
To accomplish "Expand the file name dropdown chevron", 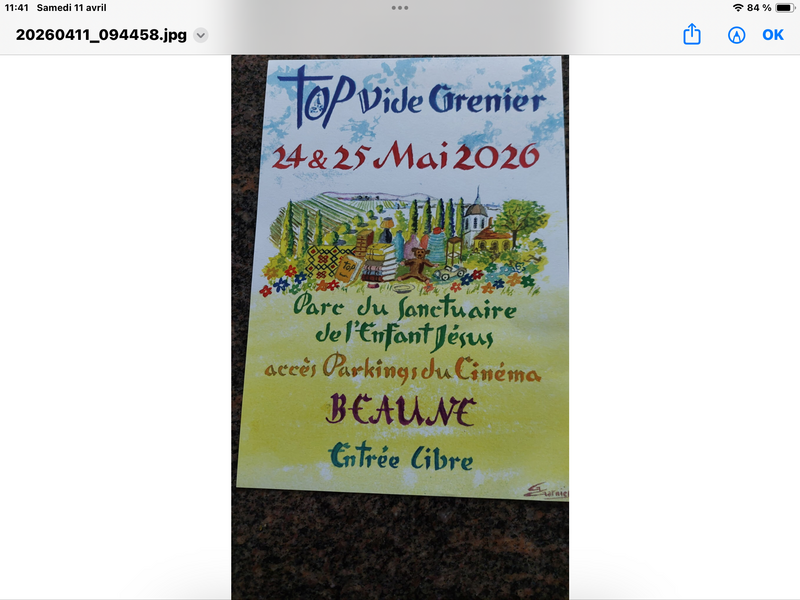I will pyautogui.click(x=201, y=35).
